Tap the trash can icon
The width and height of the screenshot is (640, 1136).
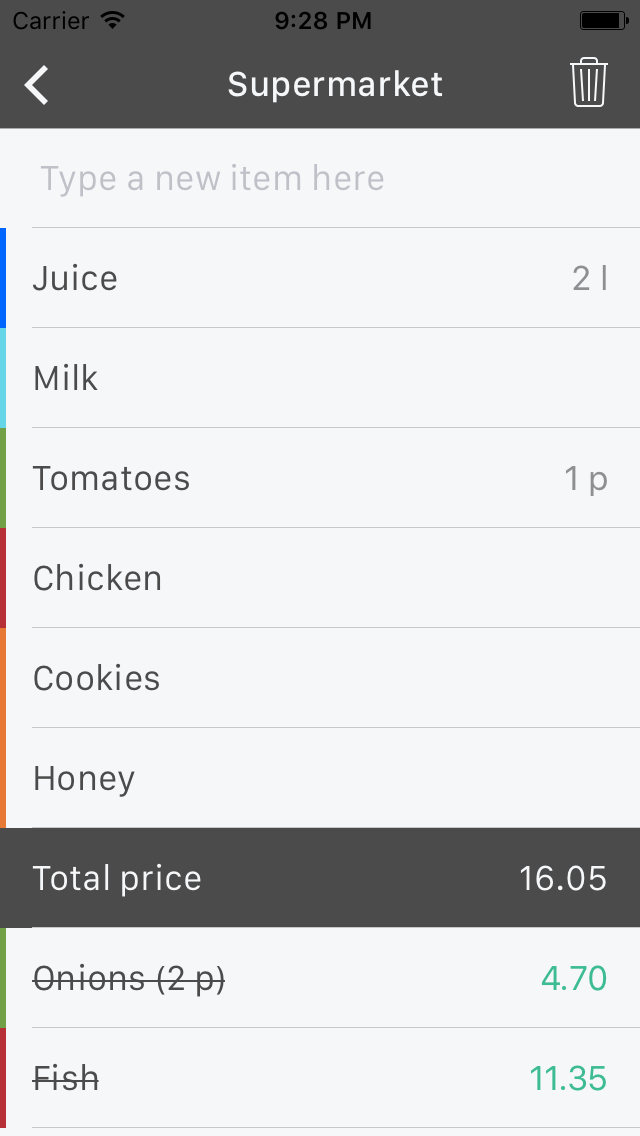[x=589, y=83]
